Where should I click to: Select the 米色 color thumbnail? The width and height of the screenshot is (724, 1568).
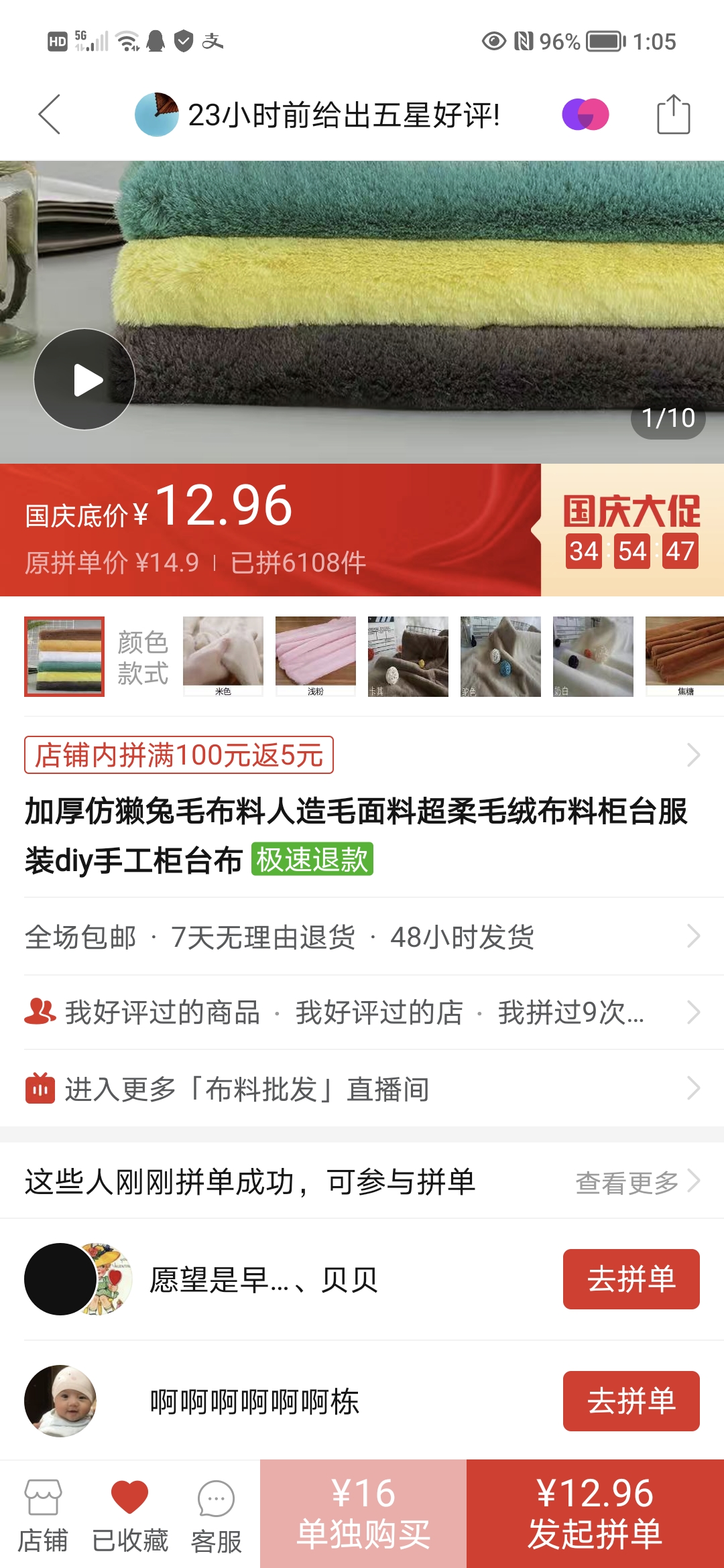click(223, 657)
